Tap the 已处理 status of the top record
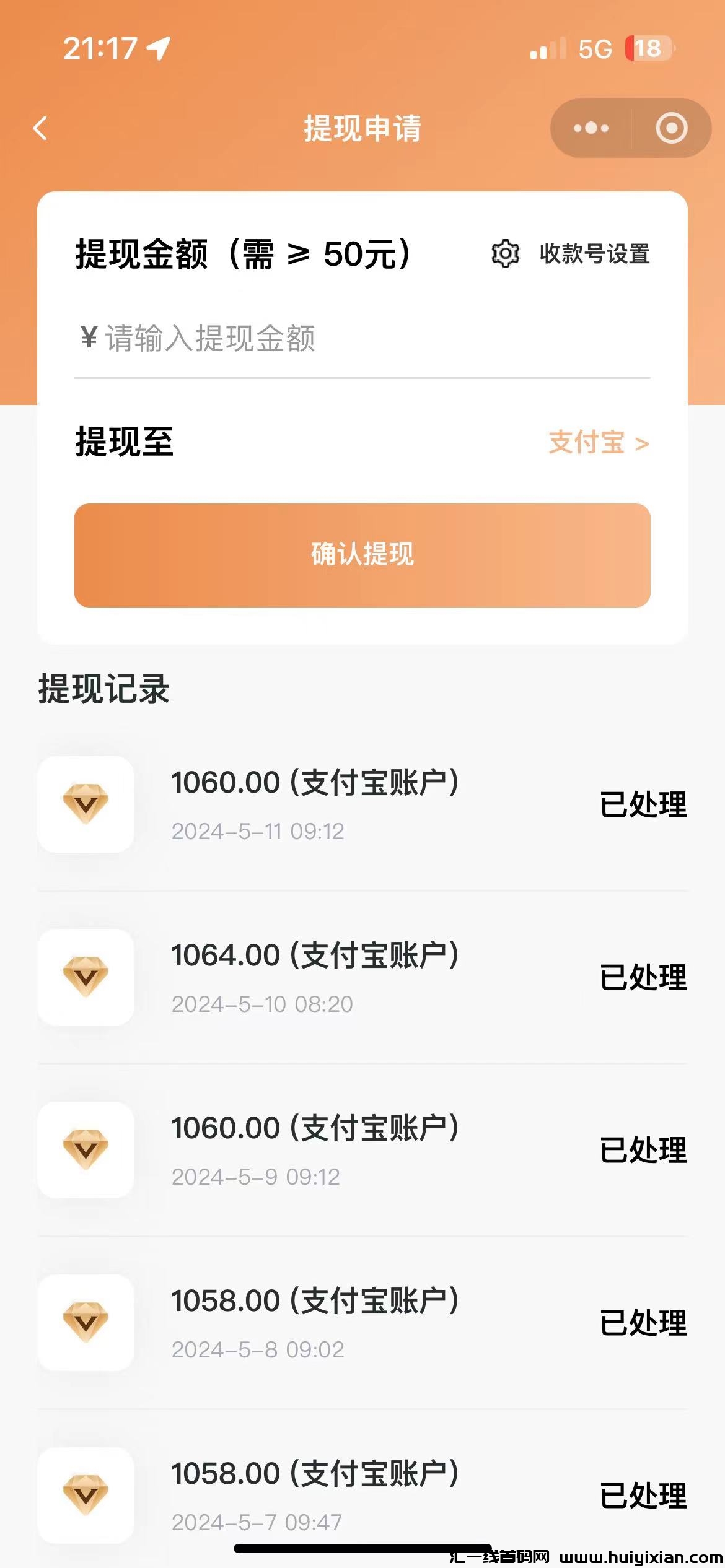 pos(643,803)
